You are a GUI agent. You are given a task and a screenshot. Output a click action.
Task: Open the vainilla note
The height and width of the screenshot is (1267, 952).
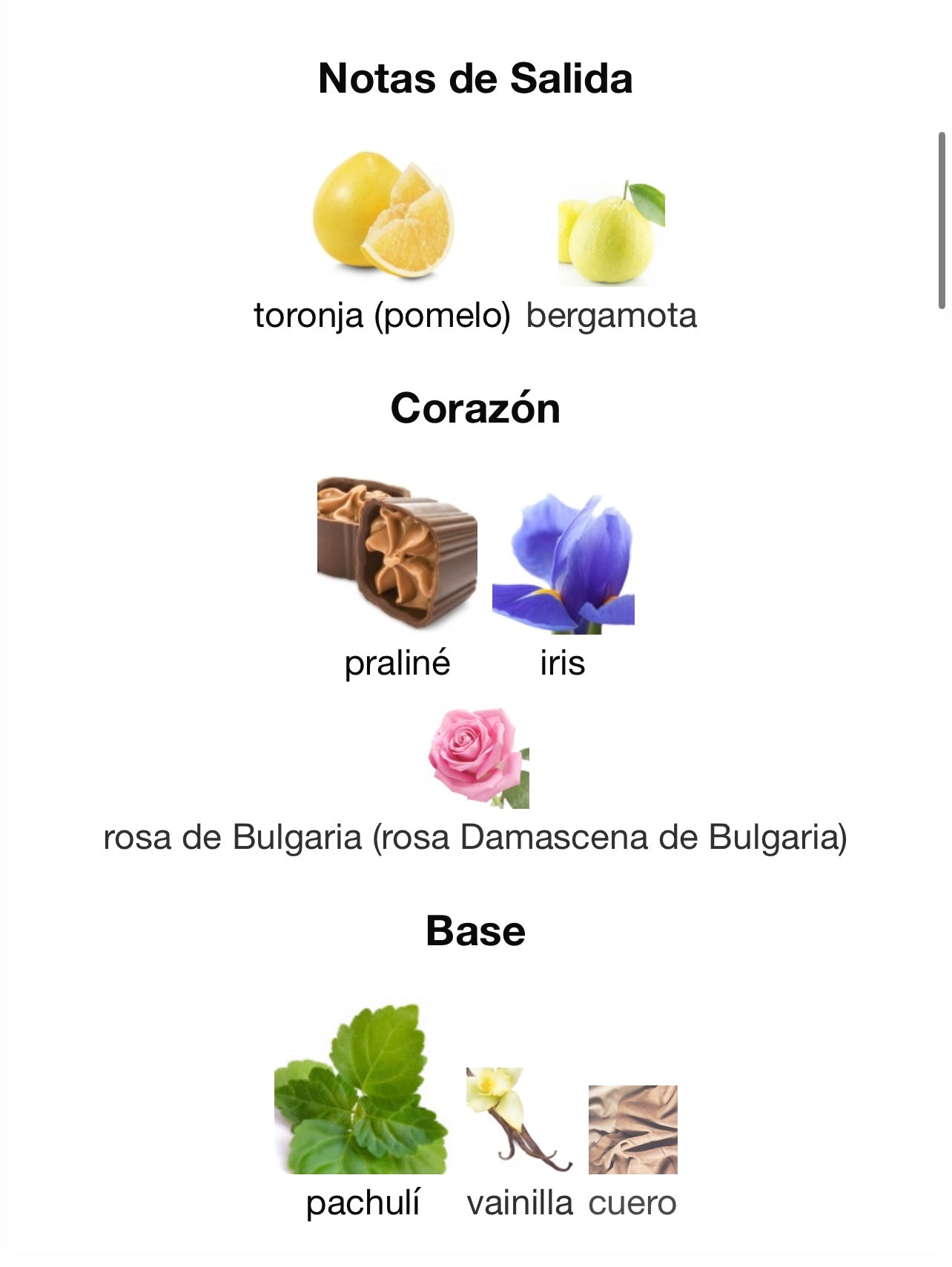(518, 1122)
